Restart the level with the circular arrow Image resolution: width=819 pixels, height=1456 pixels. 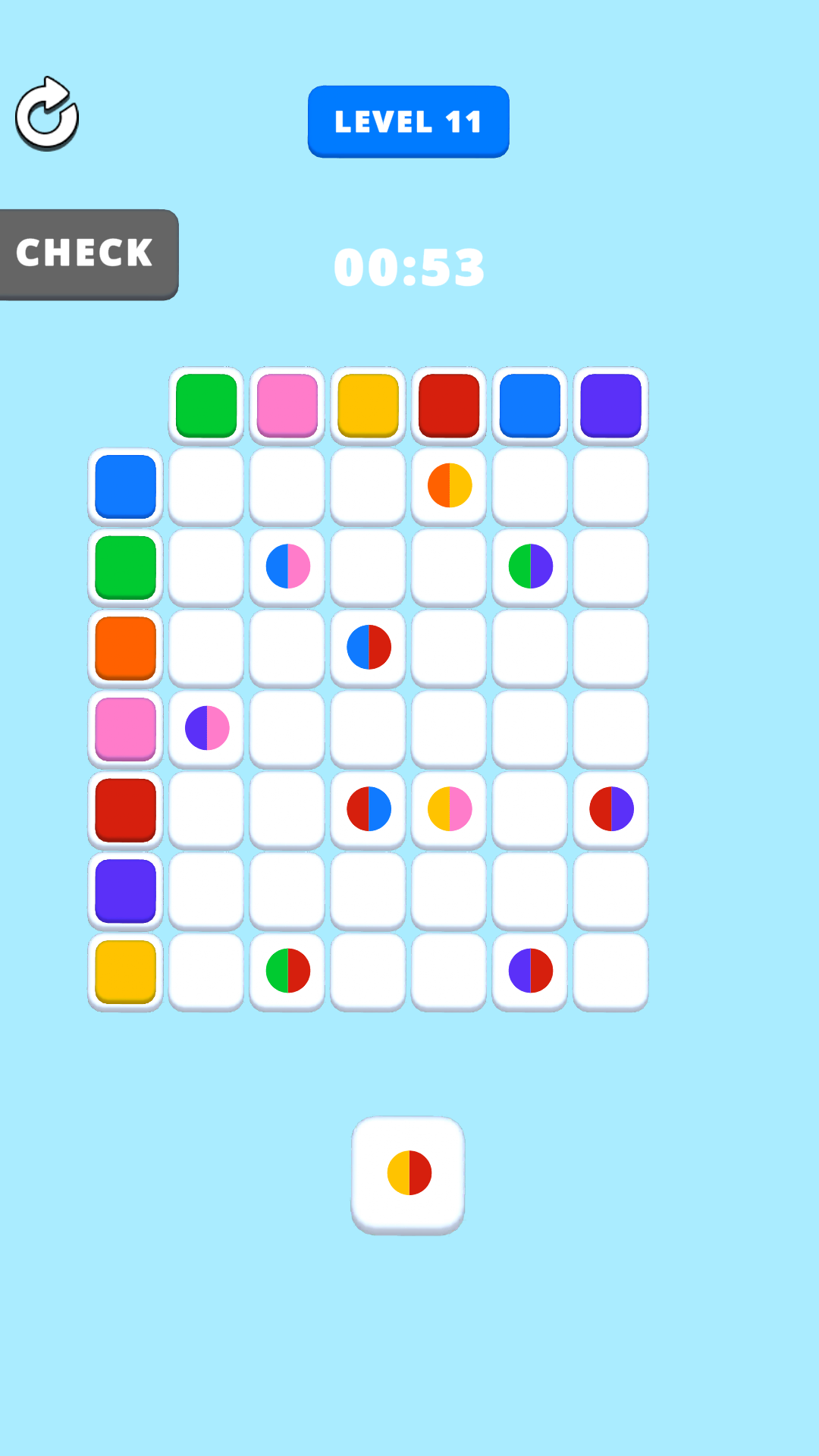click(47, 115)
